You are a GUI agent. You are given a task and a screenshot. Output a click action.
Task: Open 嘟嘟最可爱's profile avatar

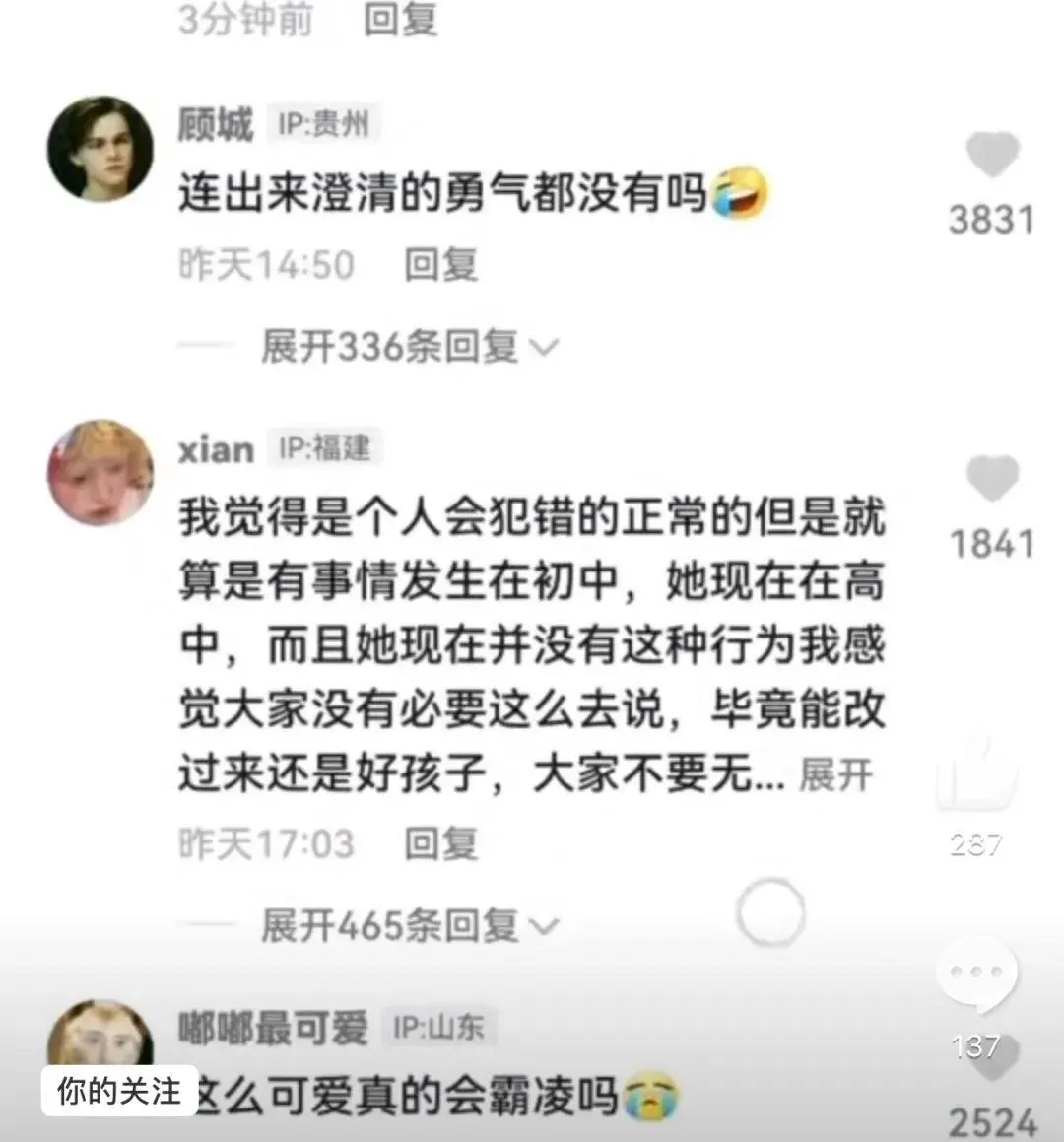tap(100, 1042)
